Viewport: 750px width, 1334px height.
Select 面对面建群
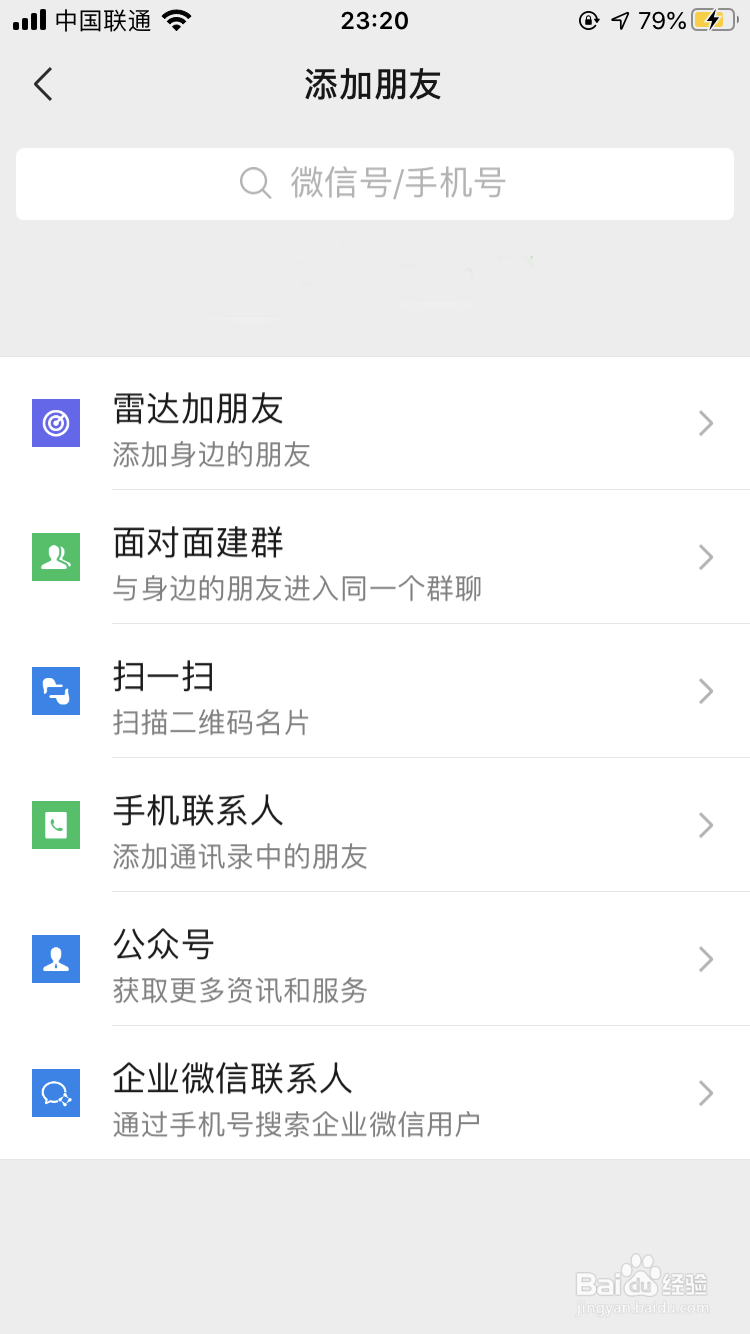(375, 557)
